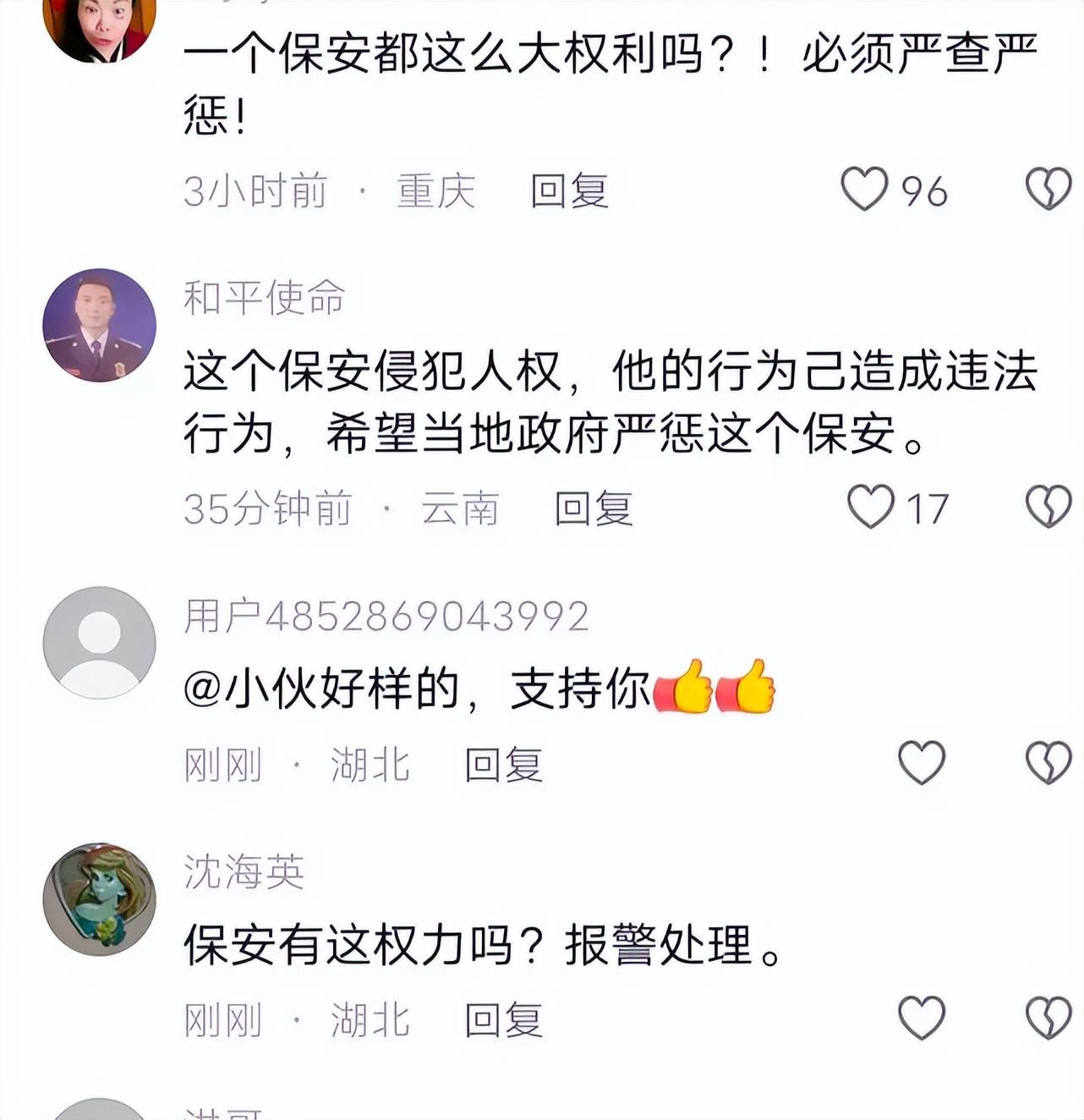Like the 支持你 comment by 用户4852869043992
1084x1120 pixels.
point(921,763)
